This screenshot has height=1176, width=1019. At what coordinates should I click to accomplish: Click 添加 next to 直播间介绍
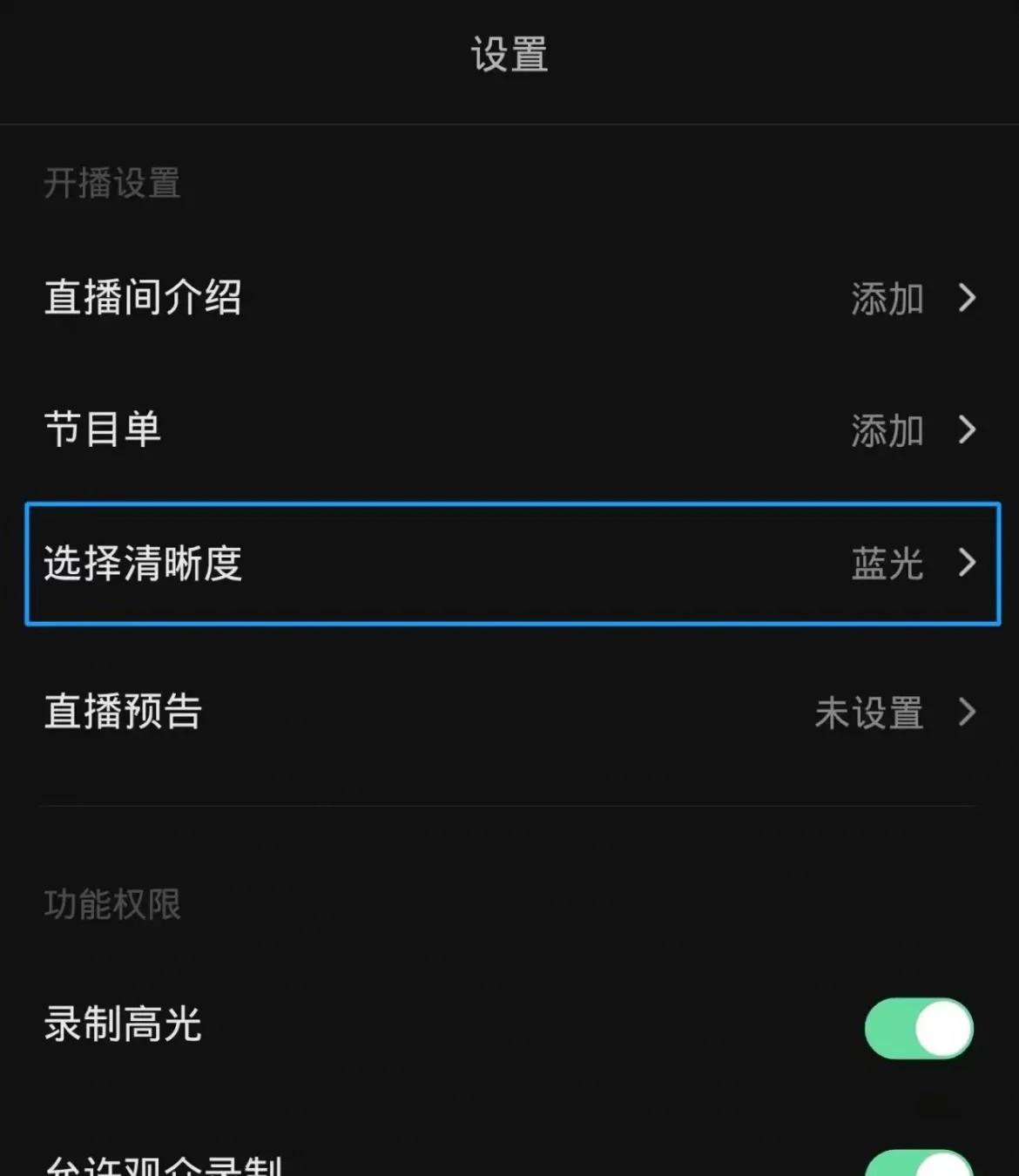tap(887, 299)
